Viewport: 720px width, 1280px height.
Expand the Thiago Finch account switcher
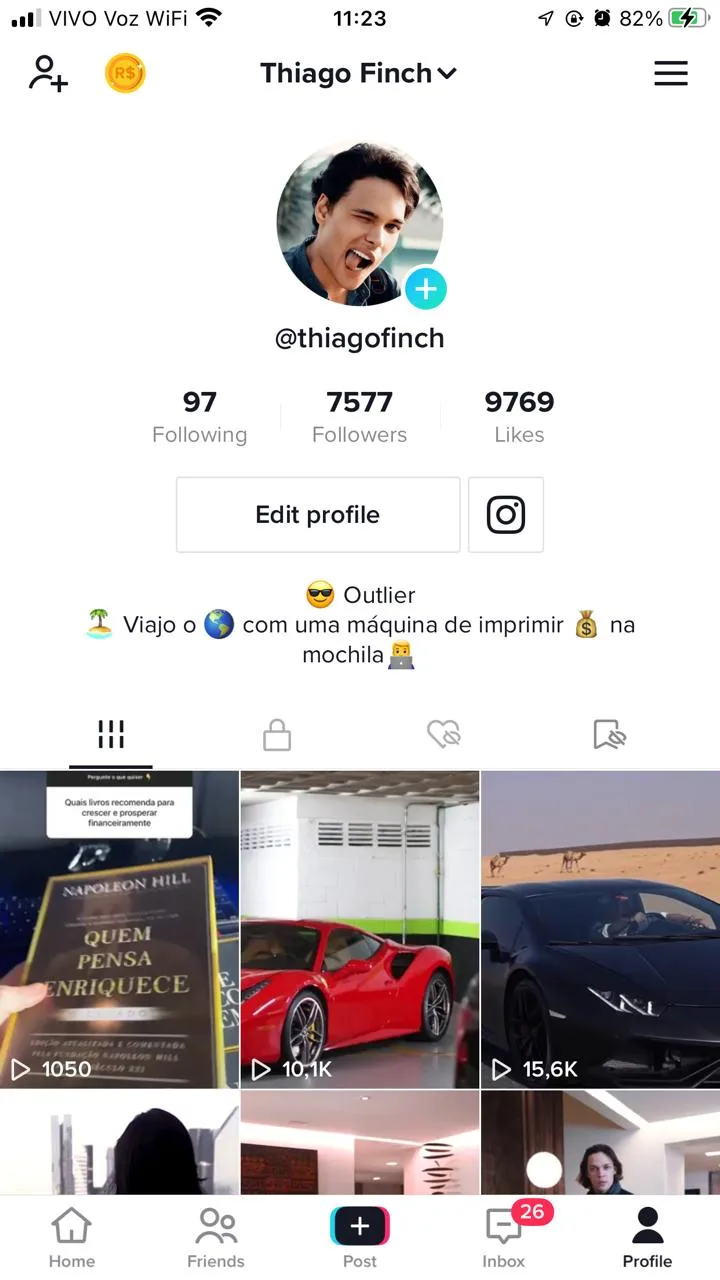(x=360, y=73)
